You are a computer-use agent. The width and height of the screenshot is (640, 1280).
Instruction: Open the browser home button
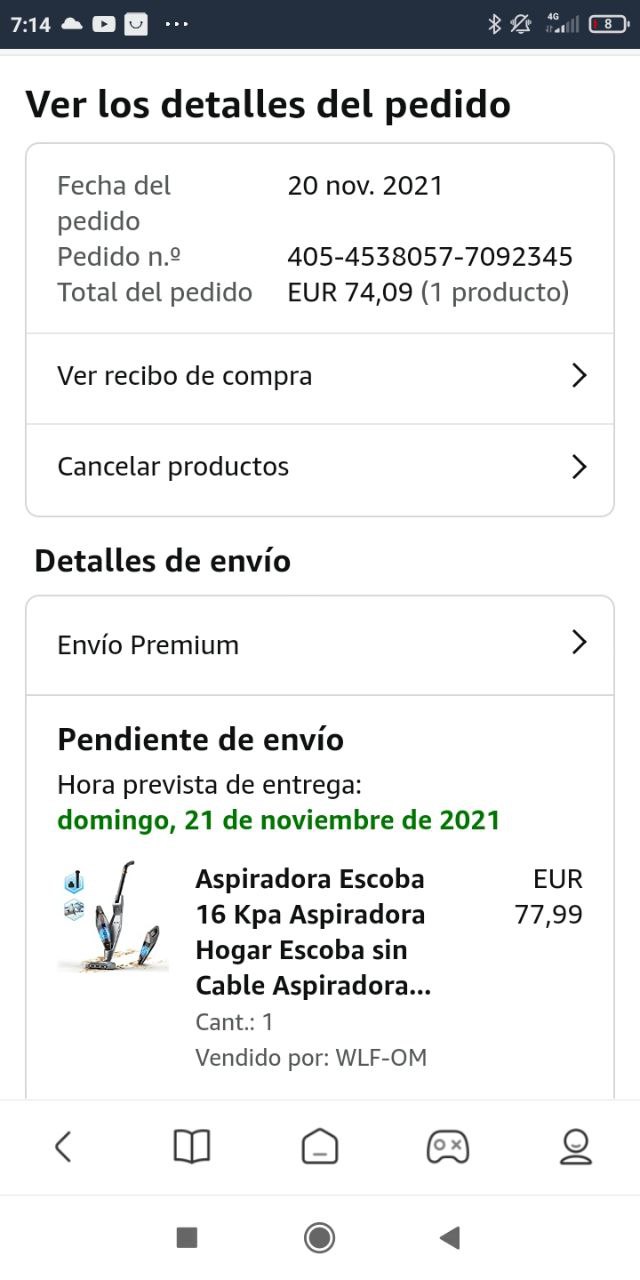point(320,1146)
